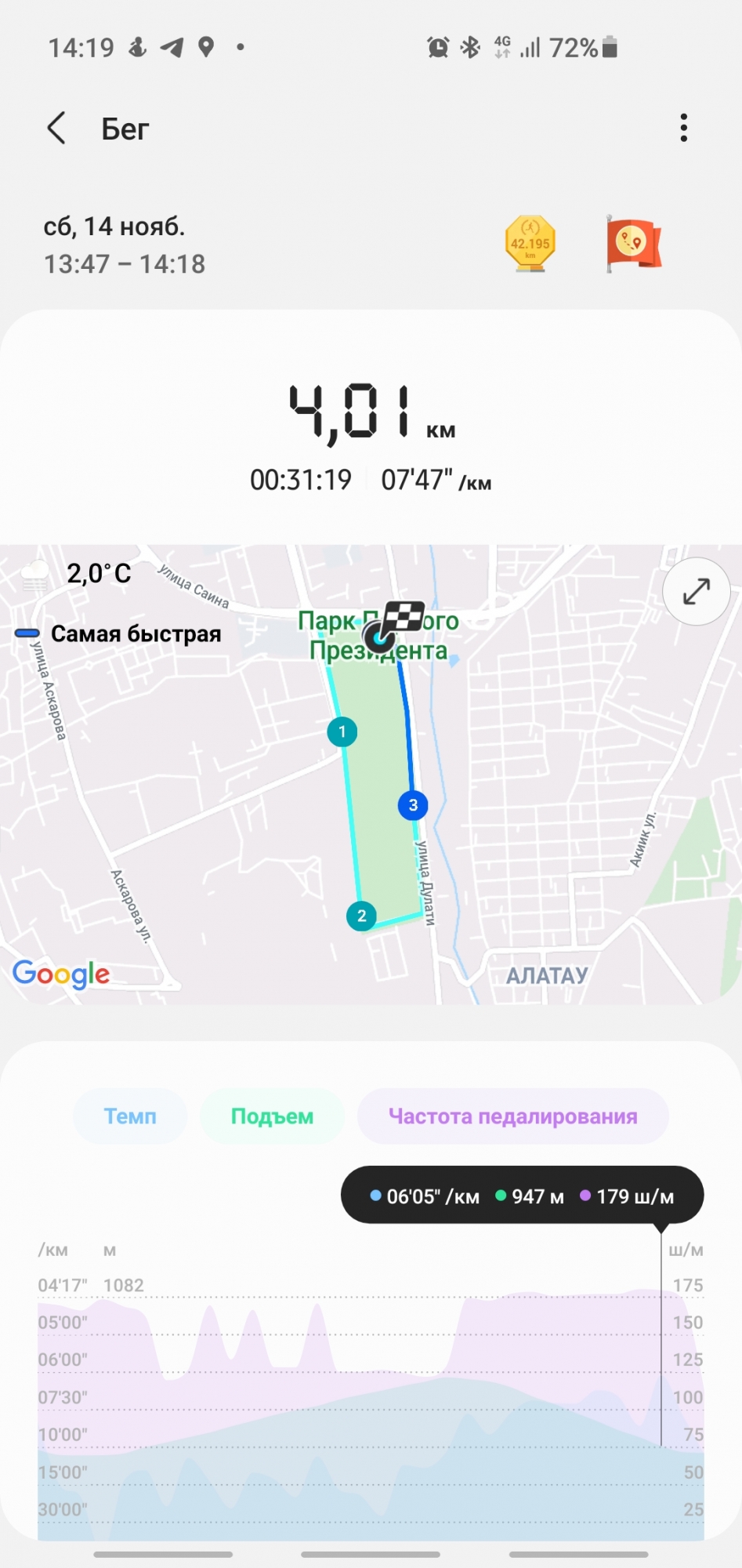Tap kilometer marker 3 on the route

tap(413, 805)
